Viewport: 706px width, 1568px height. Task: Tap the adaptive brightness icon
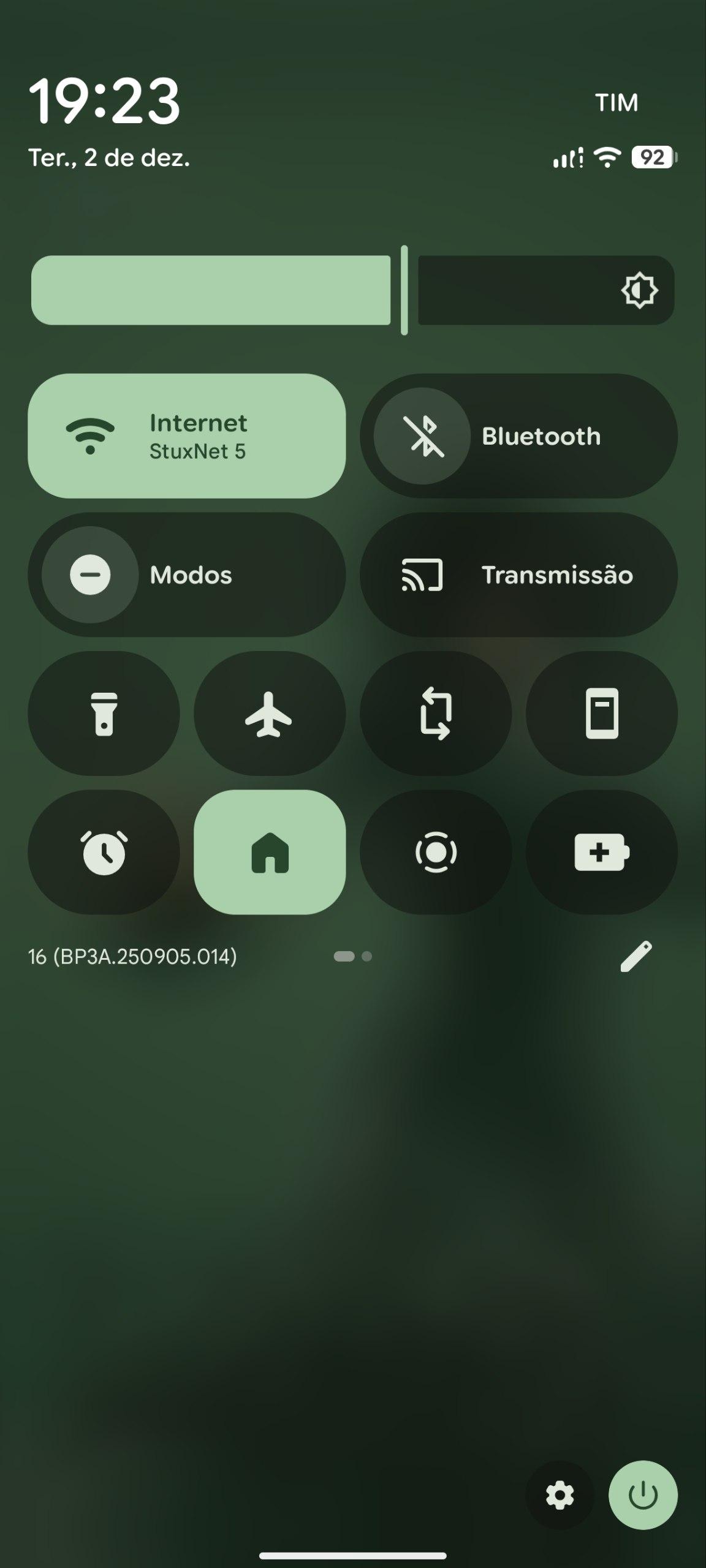point(639,290)
